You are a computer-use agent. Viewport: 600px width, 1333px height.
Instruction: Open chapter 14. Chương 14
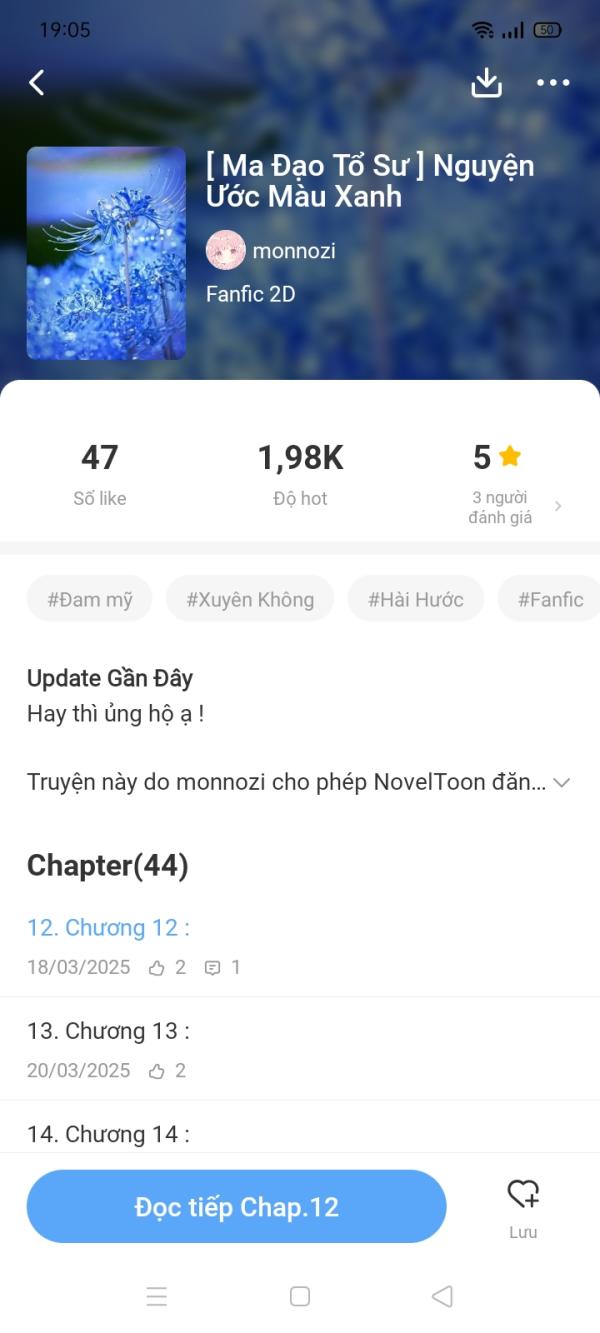click(108, 1134)
